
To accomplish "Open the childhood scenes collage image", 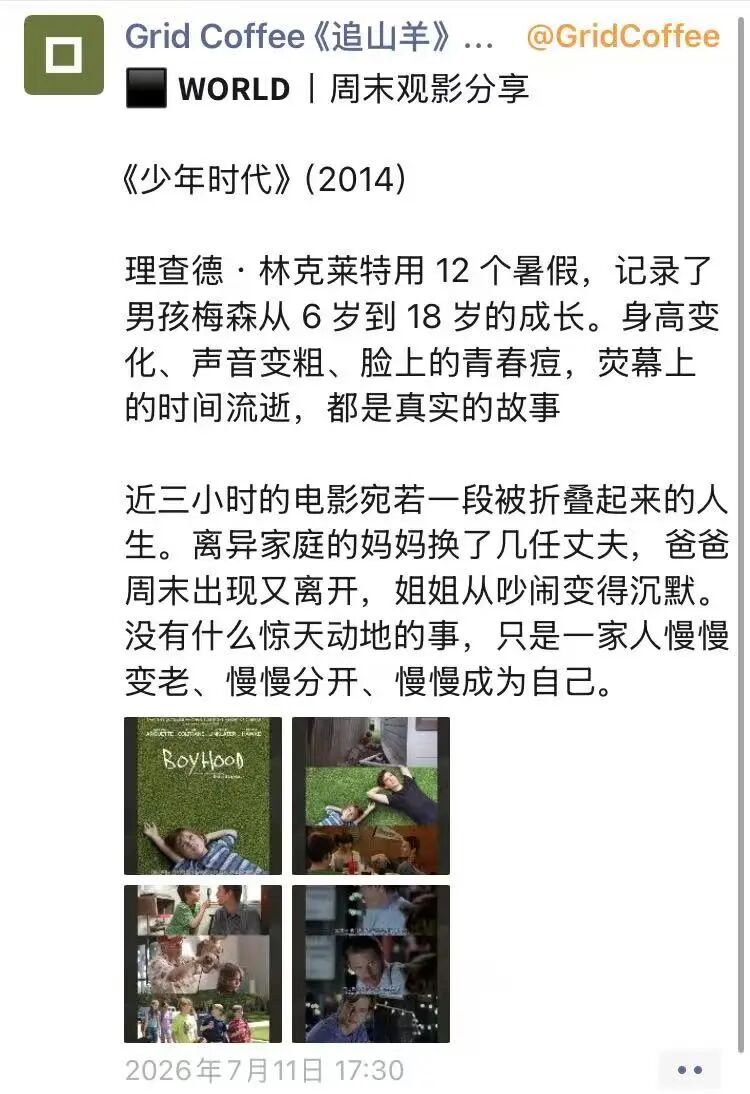I will tap(203, 964).
